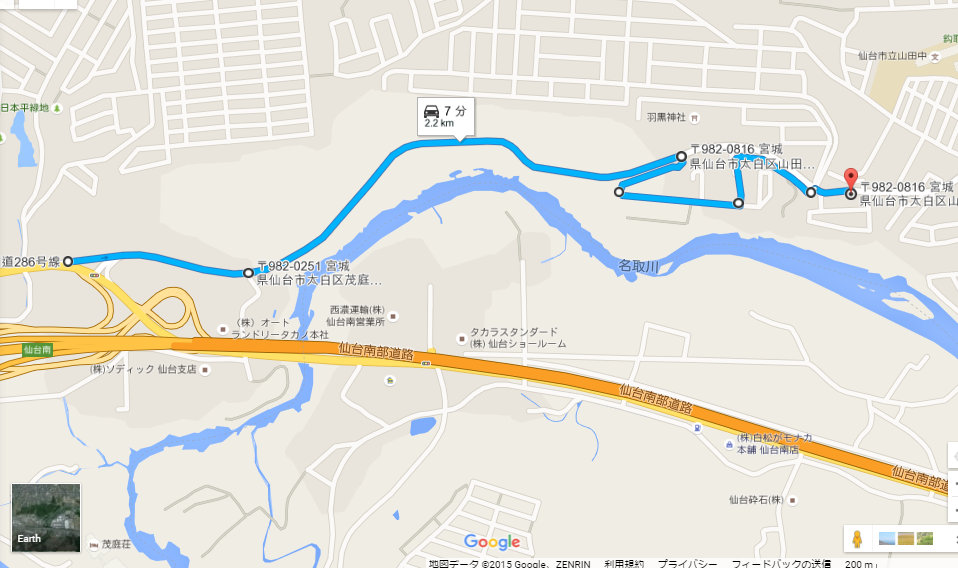Select the 県道286号線 start waypoint

tap(68, 261)
